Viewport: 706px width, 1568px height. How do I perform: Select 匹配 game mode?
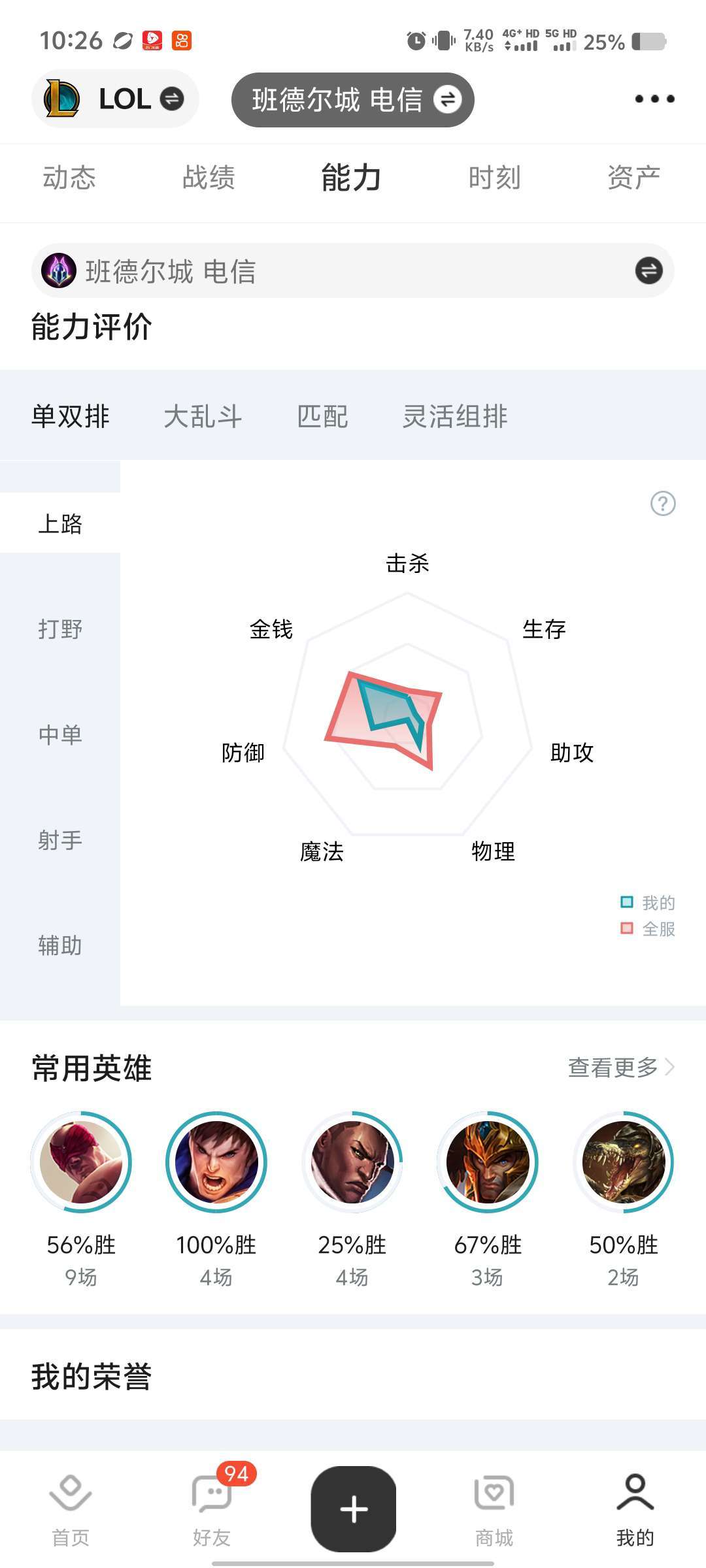[x=322, y=416]
